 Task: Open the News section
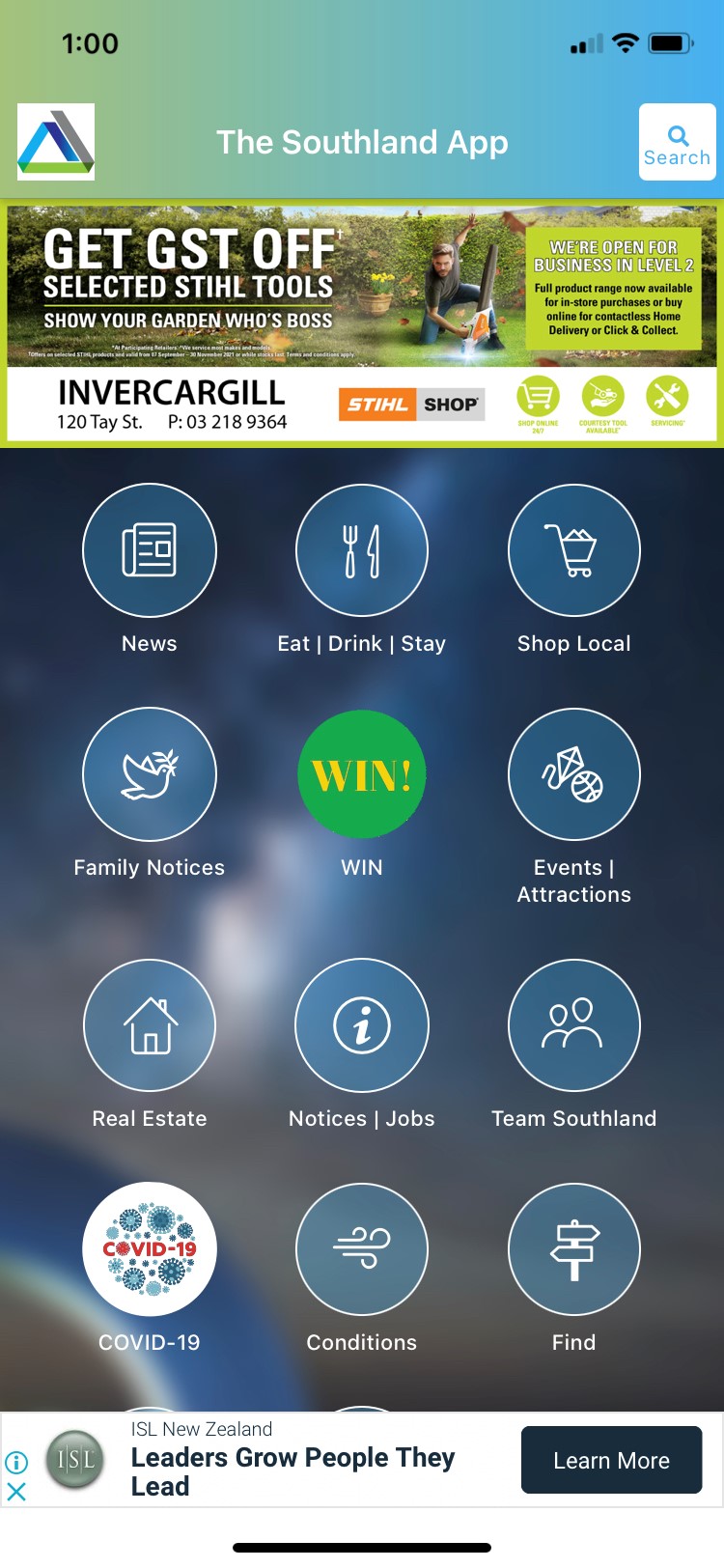click(150, 550)
